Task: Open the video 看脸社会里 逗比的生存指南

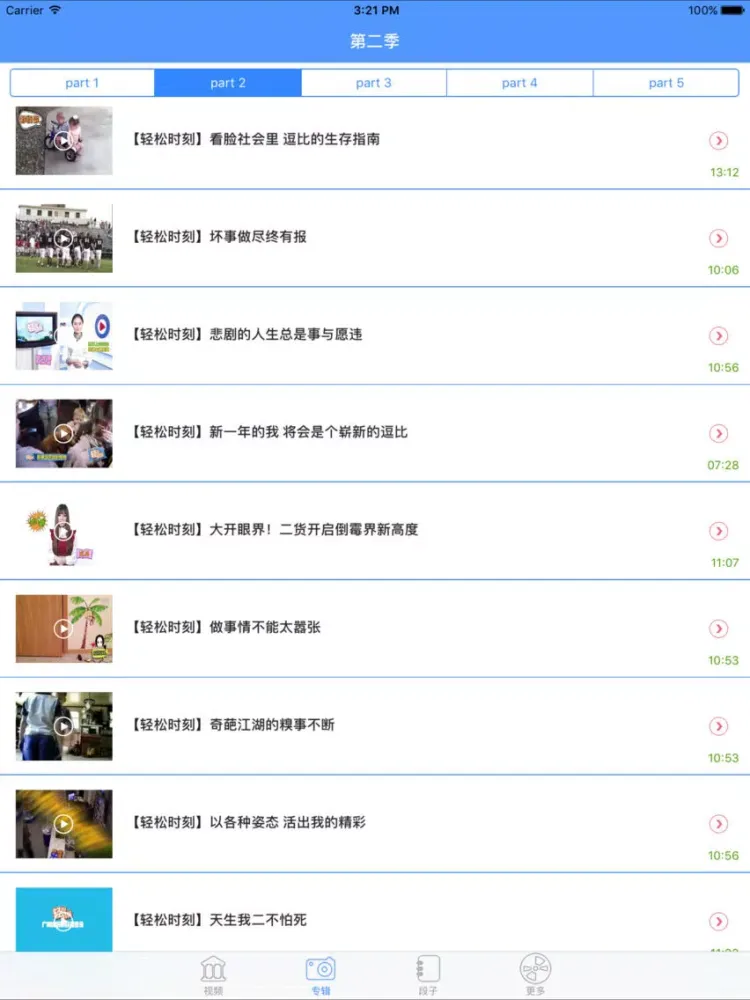Action: (x=255, y=140)
